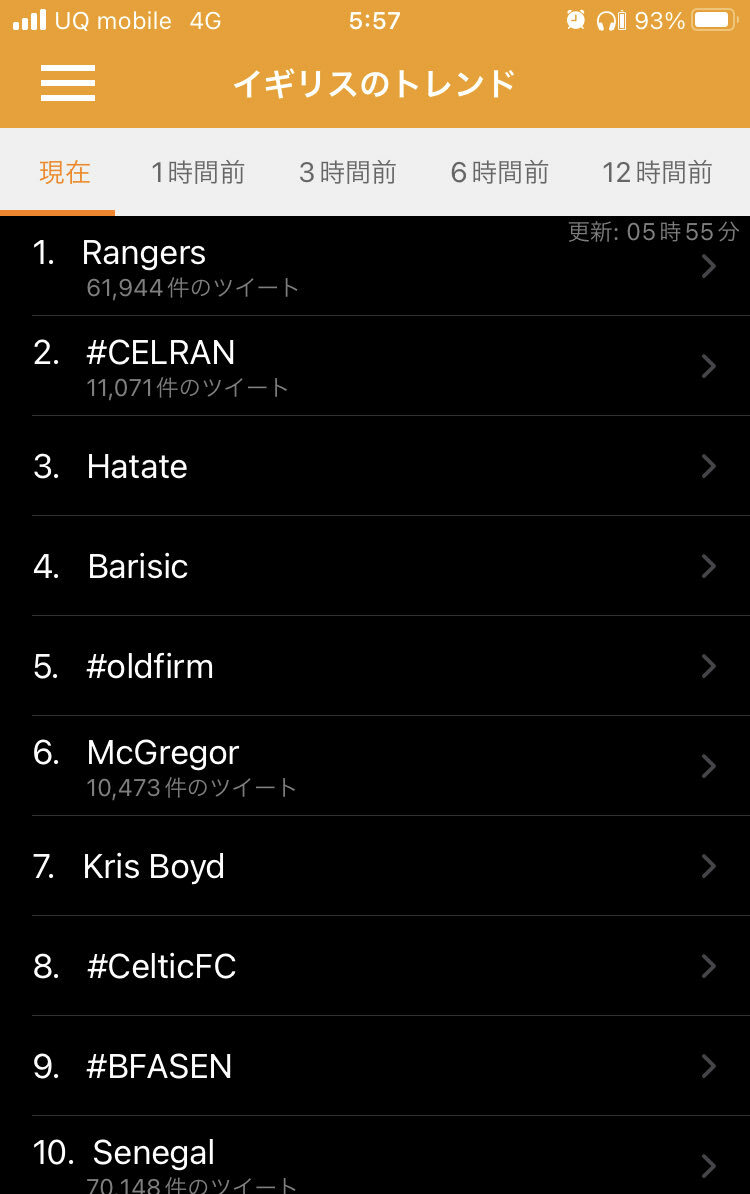
Task: View tweets about Kris Boyd
Action: pyautogui.click(x=375, y=866)
